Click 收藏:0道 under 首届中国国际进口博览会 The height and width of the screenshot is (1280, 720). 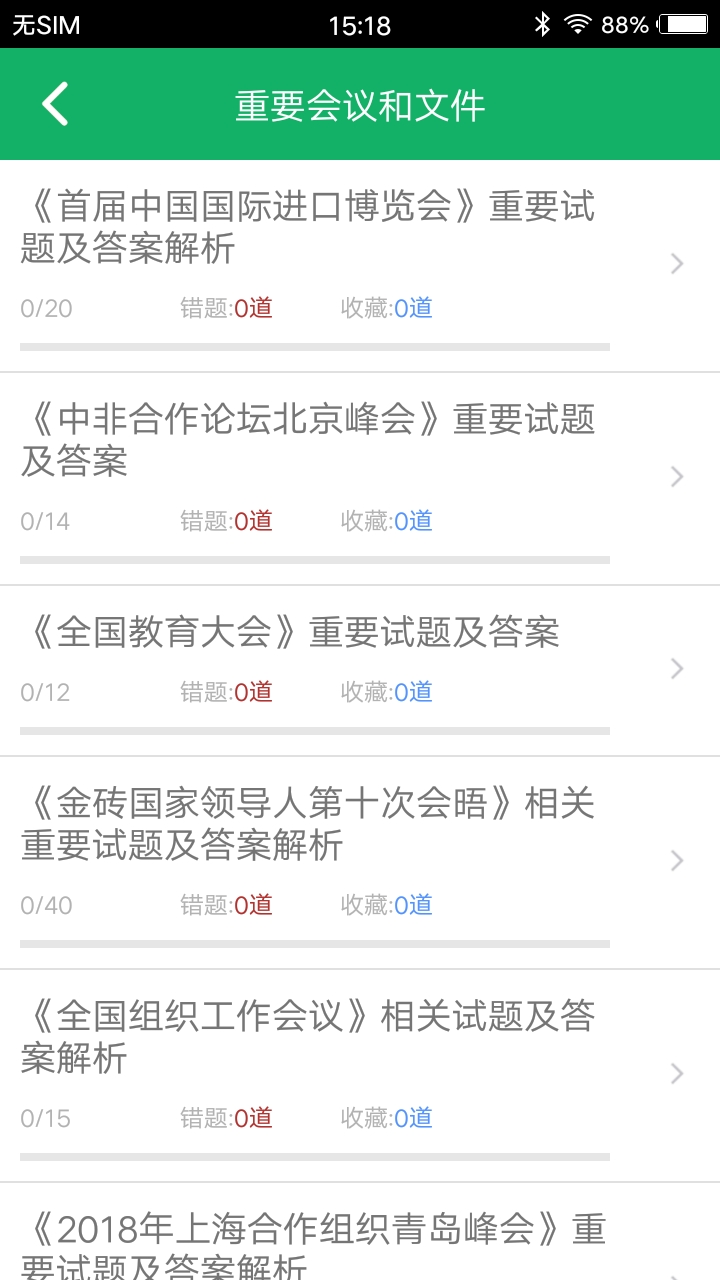(x=388, y=308)
